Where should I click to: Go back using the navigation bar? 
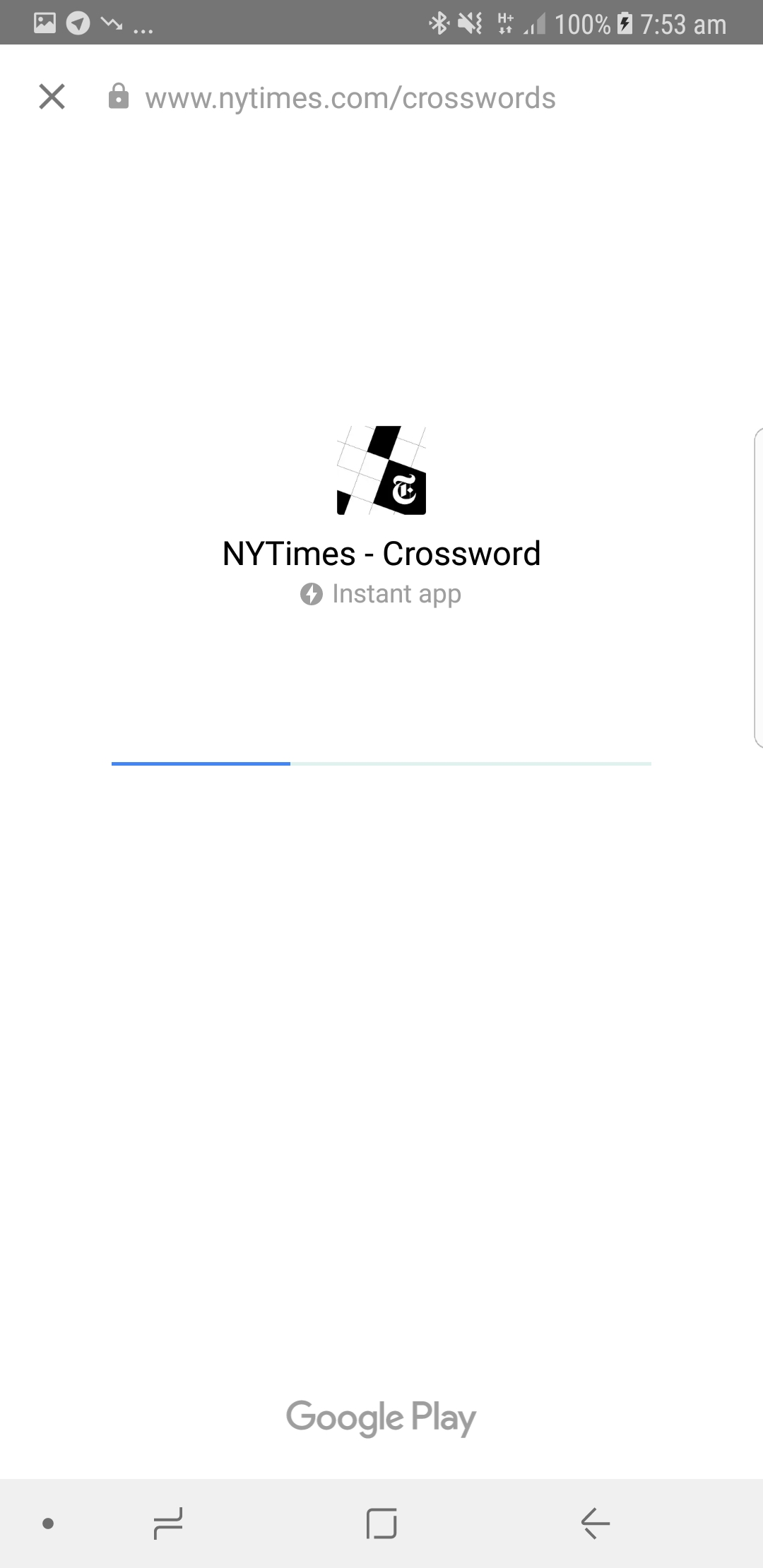click(596, 1523)
